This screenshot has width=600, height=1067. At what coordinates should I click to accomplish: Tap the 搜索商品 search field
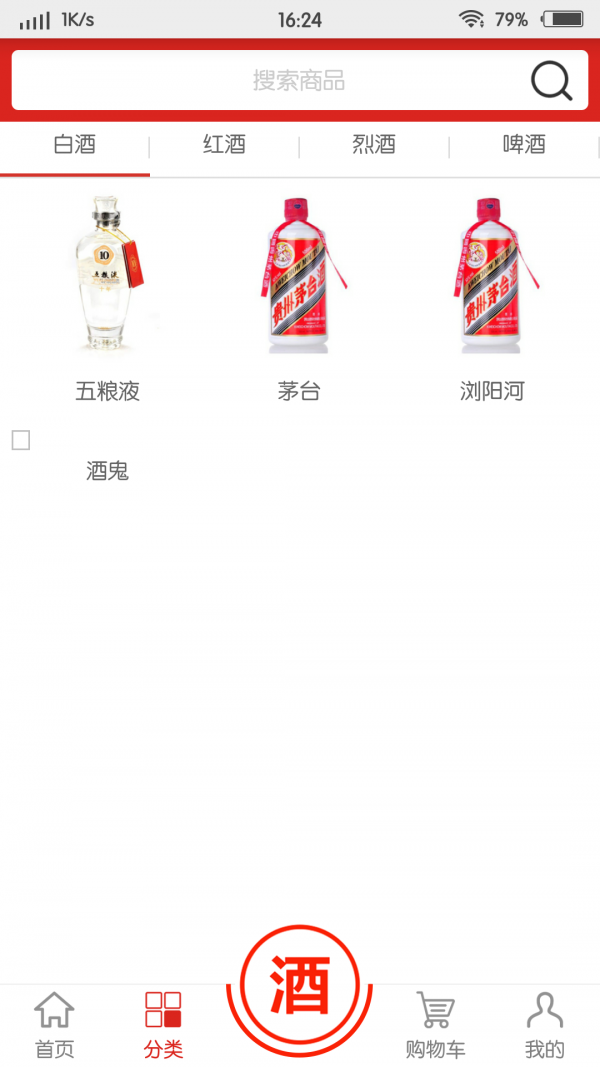point(270,80)
